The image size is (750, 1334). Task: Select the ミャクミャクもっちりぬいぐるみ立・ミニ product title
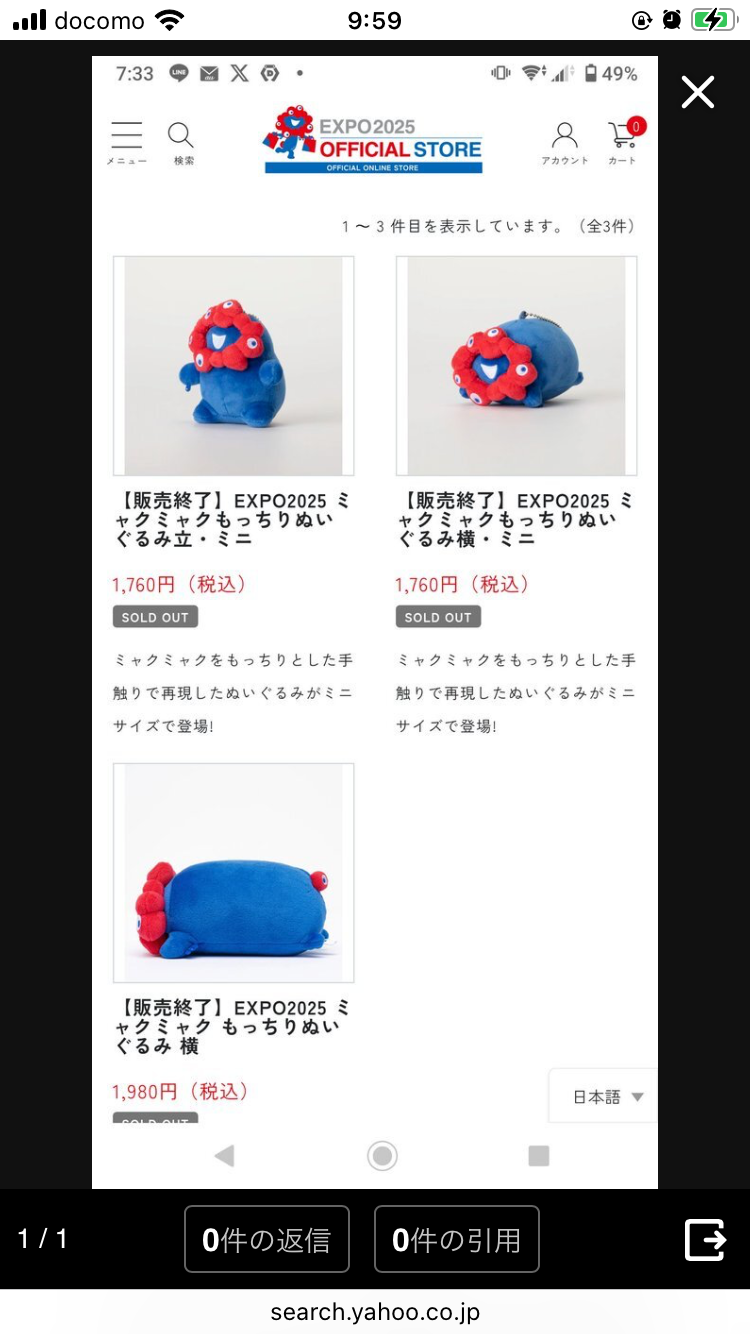click(x=232, y=519)
